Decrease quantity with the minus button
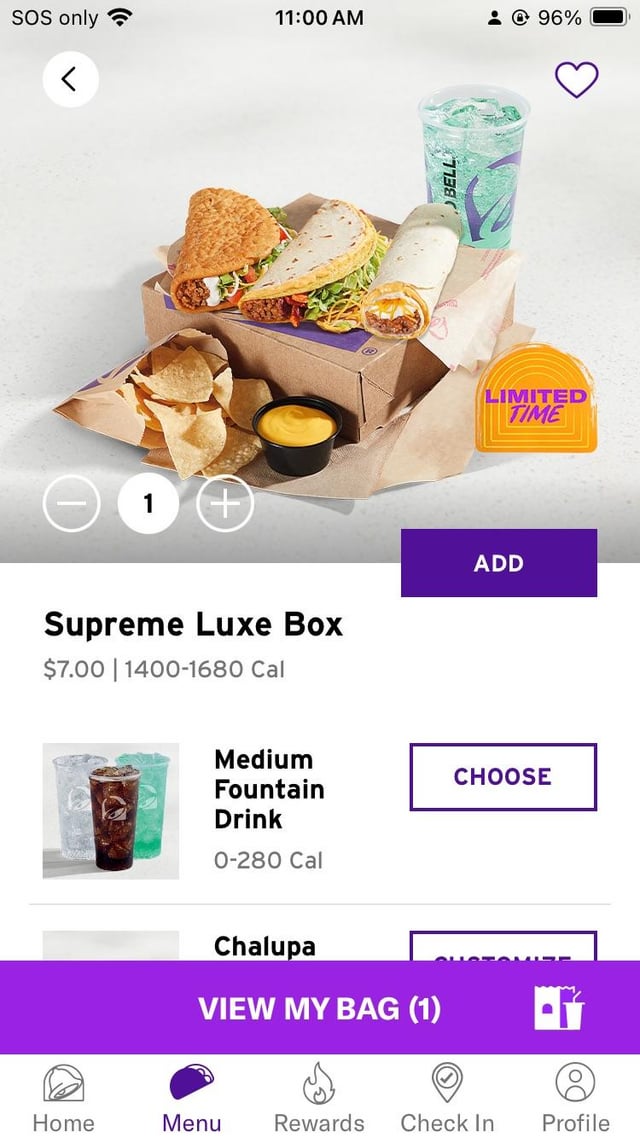640x1138 pixels. pos(71,504)
